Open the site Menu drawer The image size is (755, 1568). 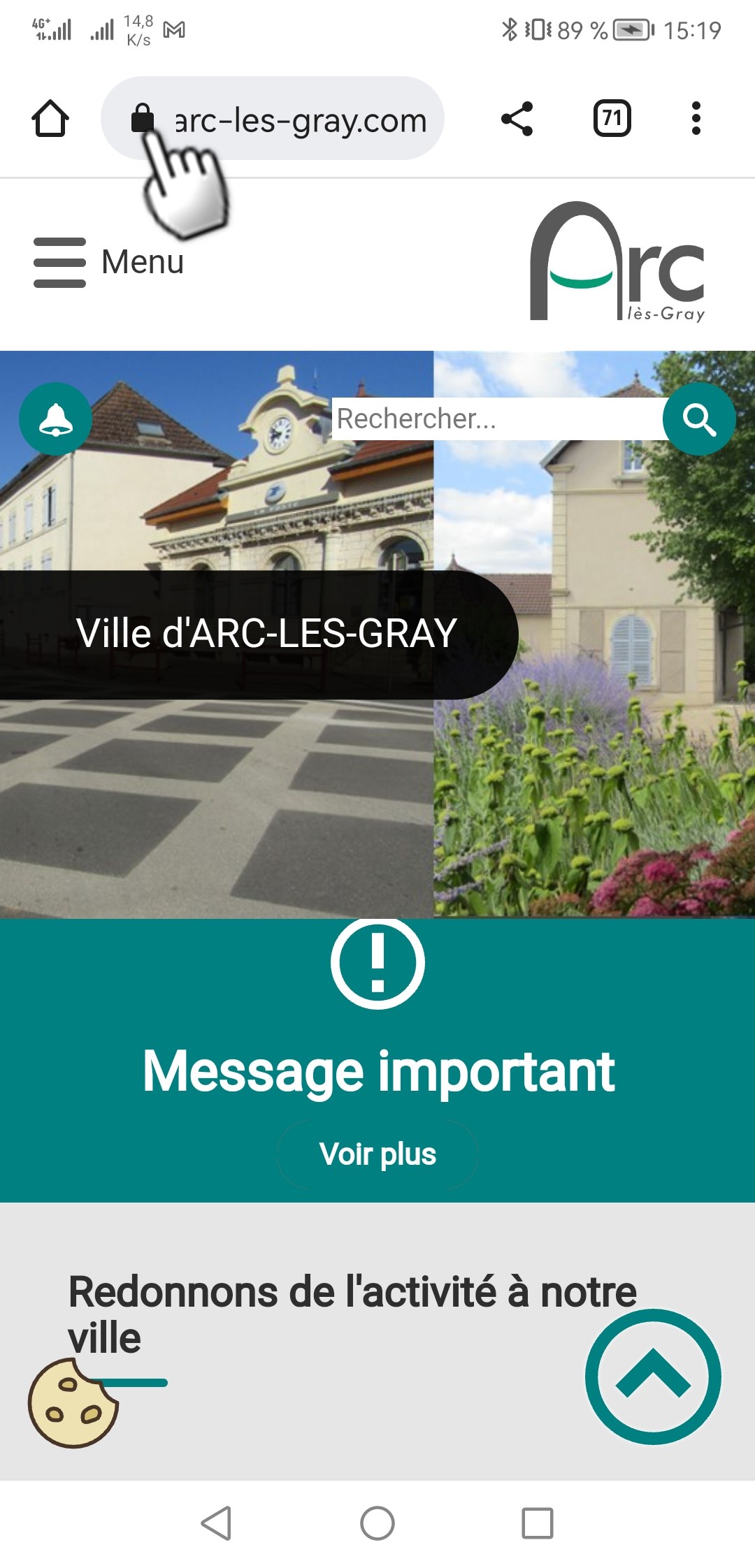click(x=108, y=263)
